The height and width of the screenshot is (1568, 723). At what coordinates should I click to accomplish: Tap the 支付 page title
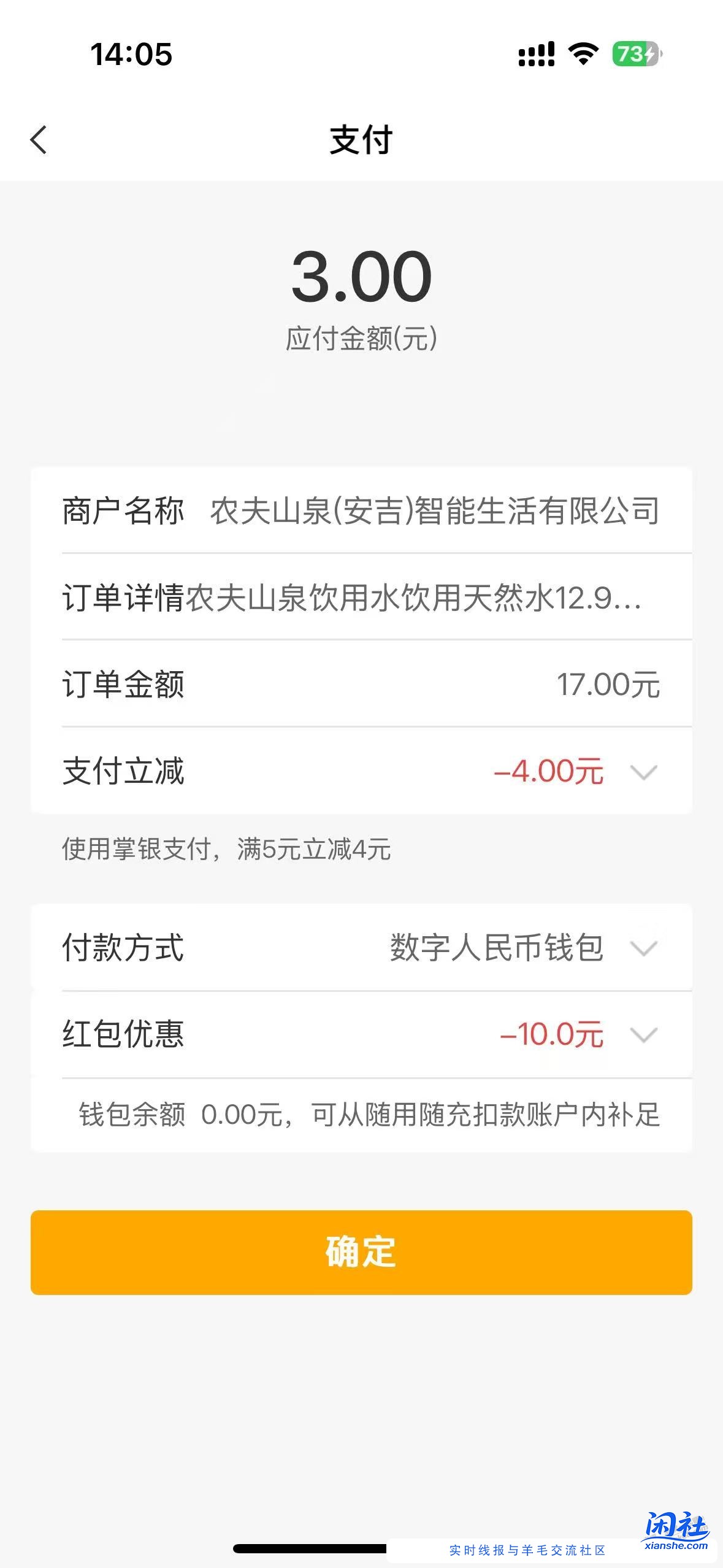coord(361,139)
